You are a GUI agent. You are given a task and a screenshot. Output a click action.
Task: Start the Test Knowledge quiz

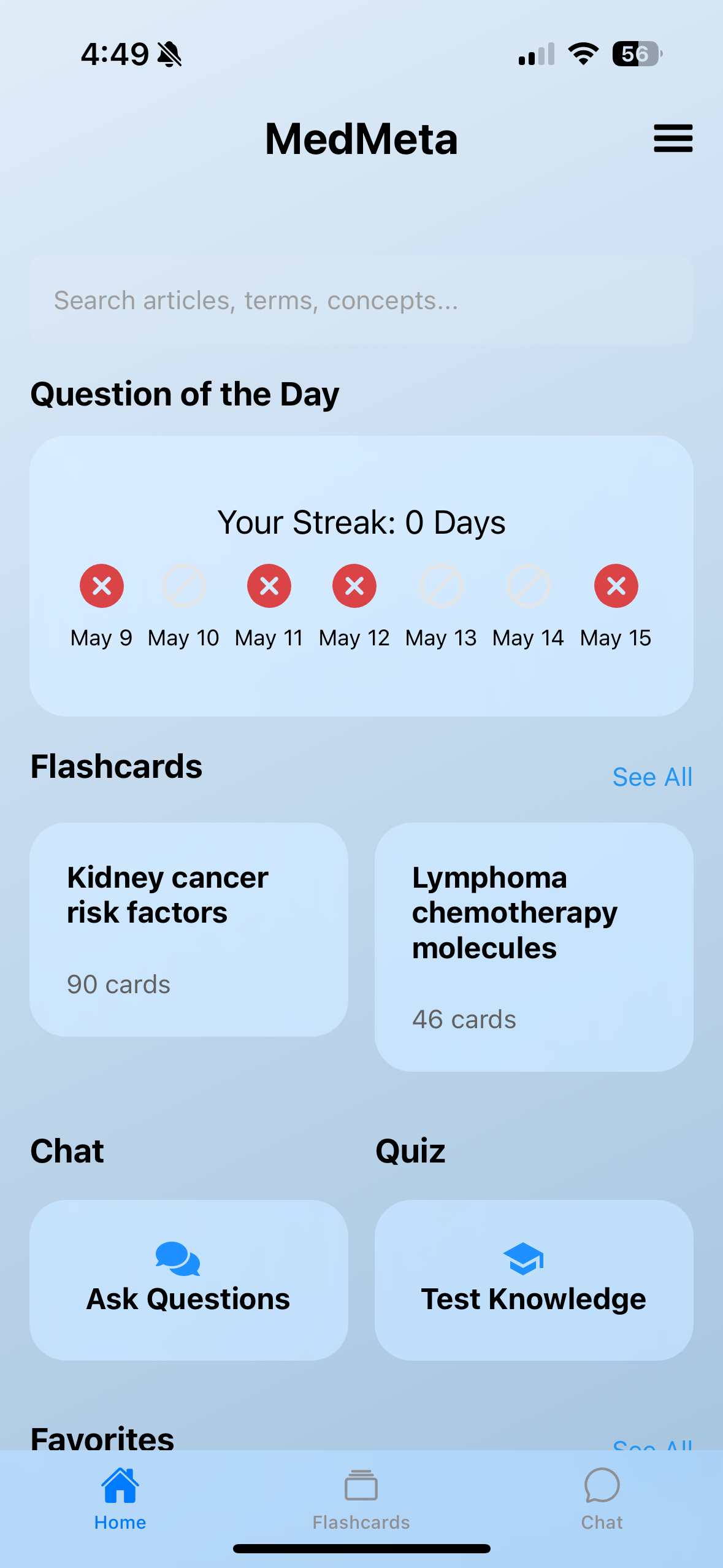pyautogui.click(x=534, y=1280)
